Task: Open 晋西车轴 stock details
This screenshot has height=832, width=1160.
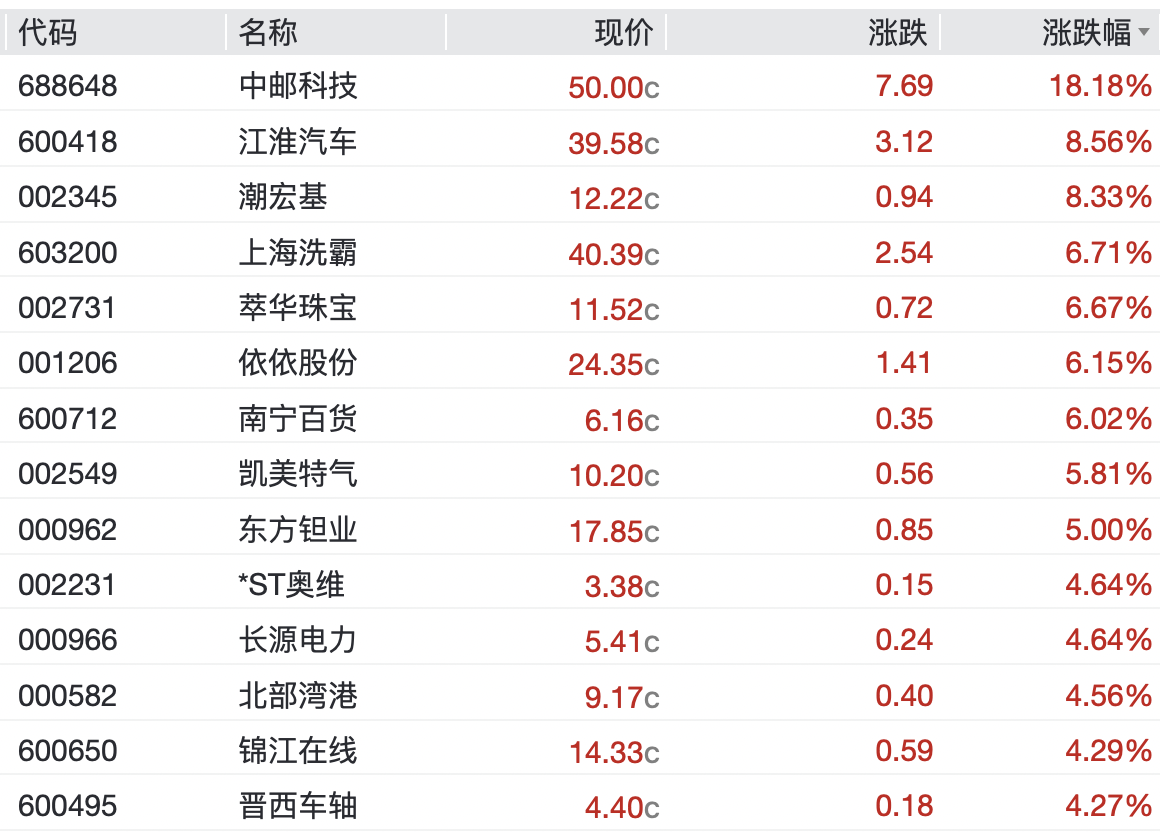Action: (x=297, y=806)
